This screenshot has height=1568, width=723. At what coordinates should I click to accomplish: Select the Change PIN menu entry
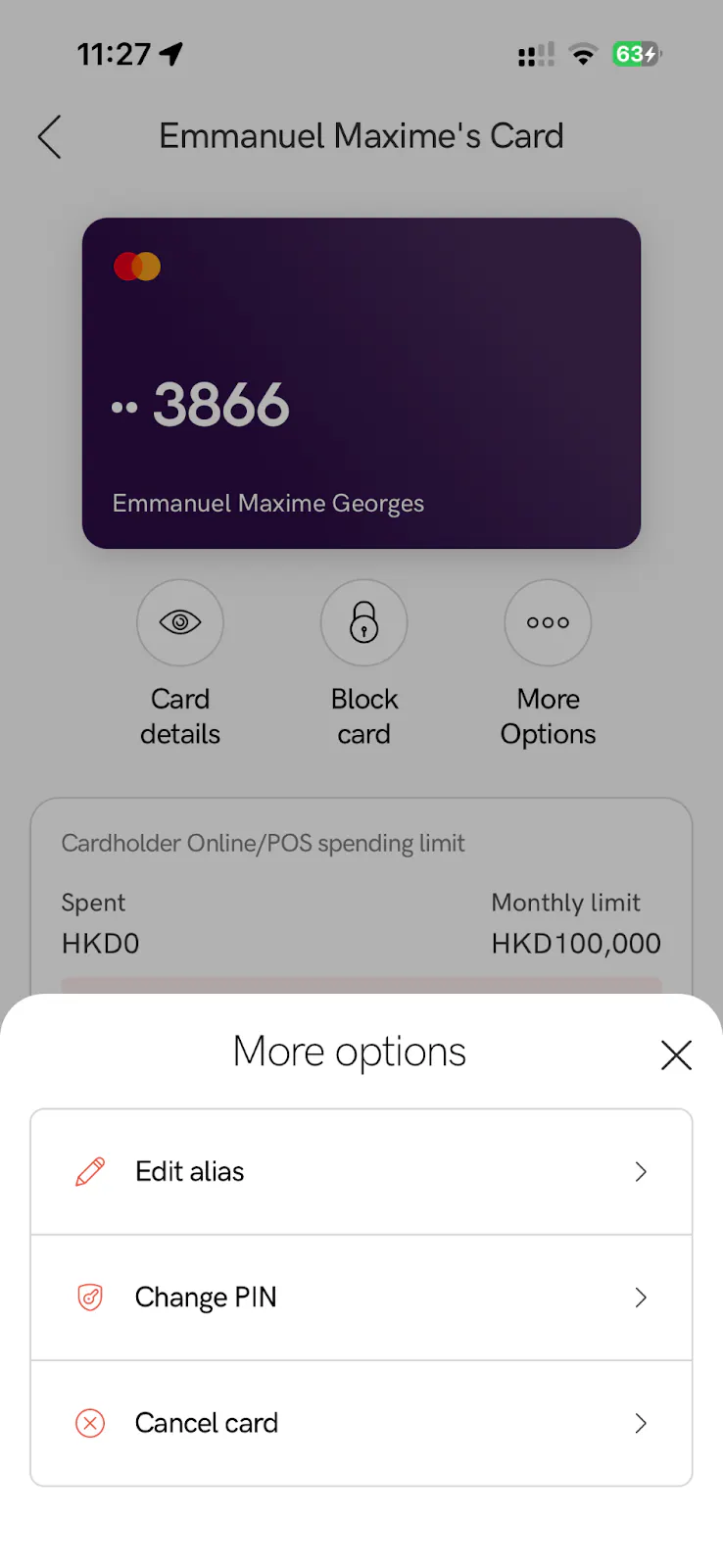tap(206, 1298)
